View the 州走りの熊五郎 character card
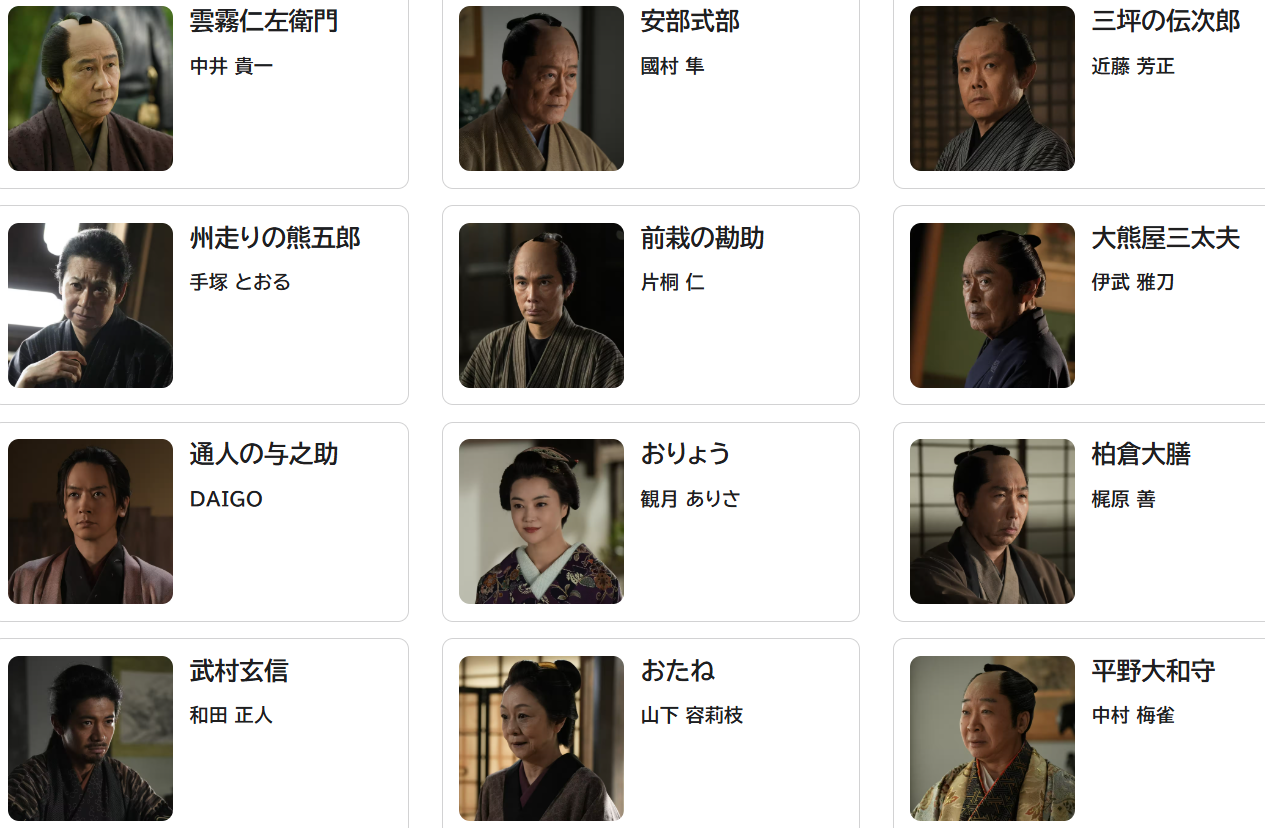1265x828 pixels. click(200, 305)
